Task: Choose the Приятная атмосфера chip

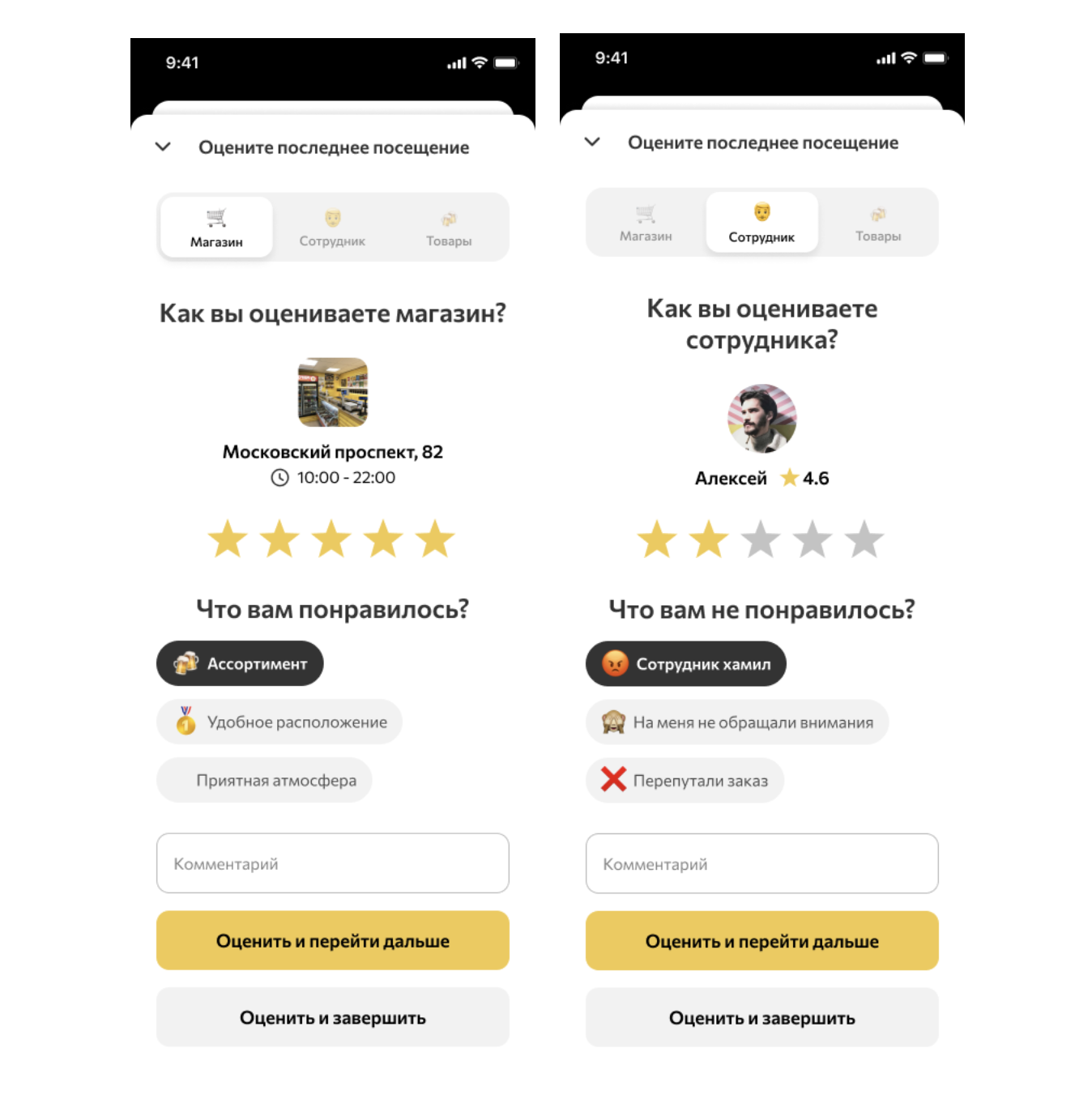Action: [x=264, y=780]
